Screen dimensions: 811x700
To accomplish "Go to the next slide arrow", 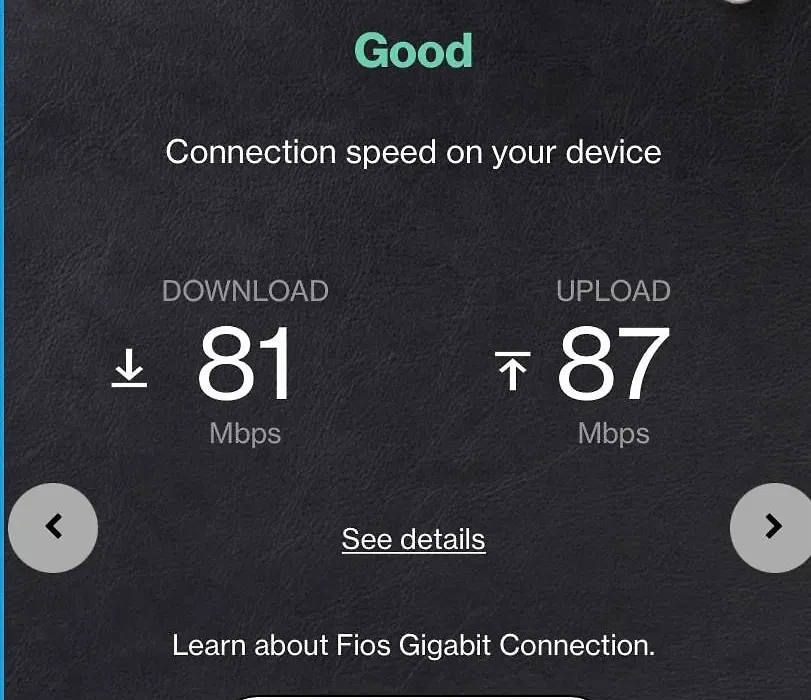I will [x=772, y=527].
